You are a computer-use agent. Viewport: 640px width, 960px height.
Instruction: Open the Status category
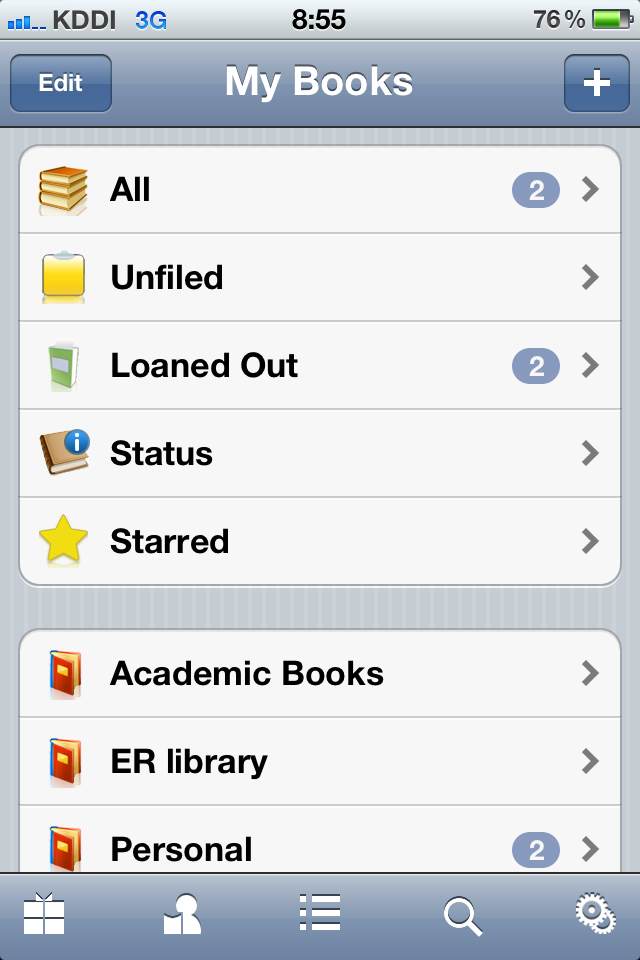tap(320, 454)
